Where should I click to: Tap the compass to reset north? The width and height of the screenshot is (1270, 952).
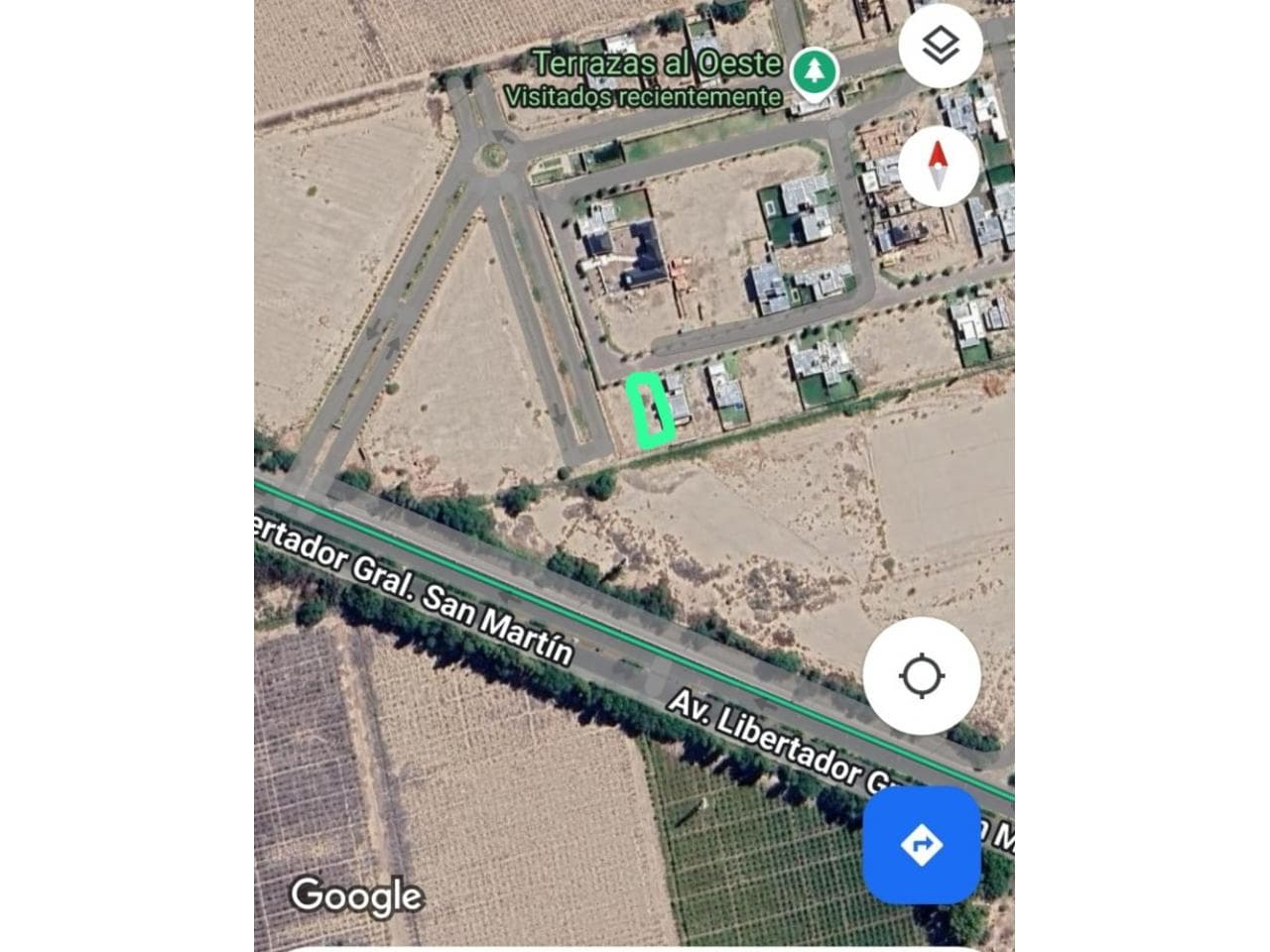(x=939, y=166)
